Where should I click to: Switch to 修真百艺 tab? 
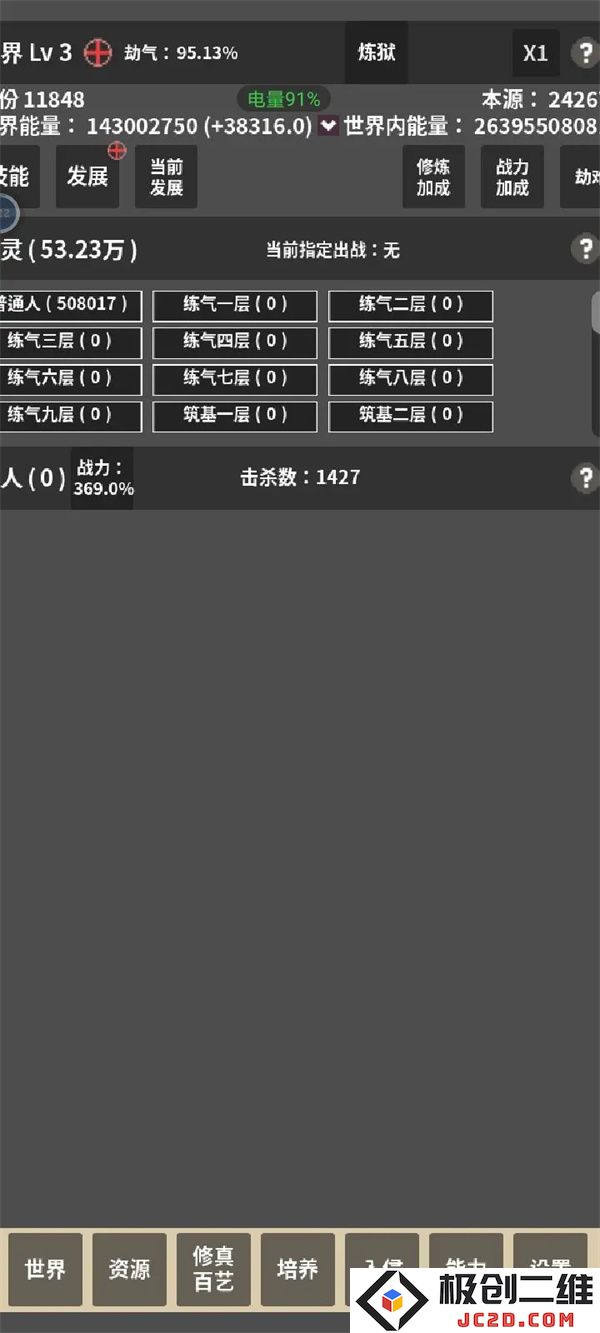pos(213,1269)
